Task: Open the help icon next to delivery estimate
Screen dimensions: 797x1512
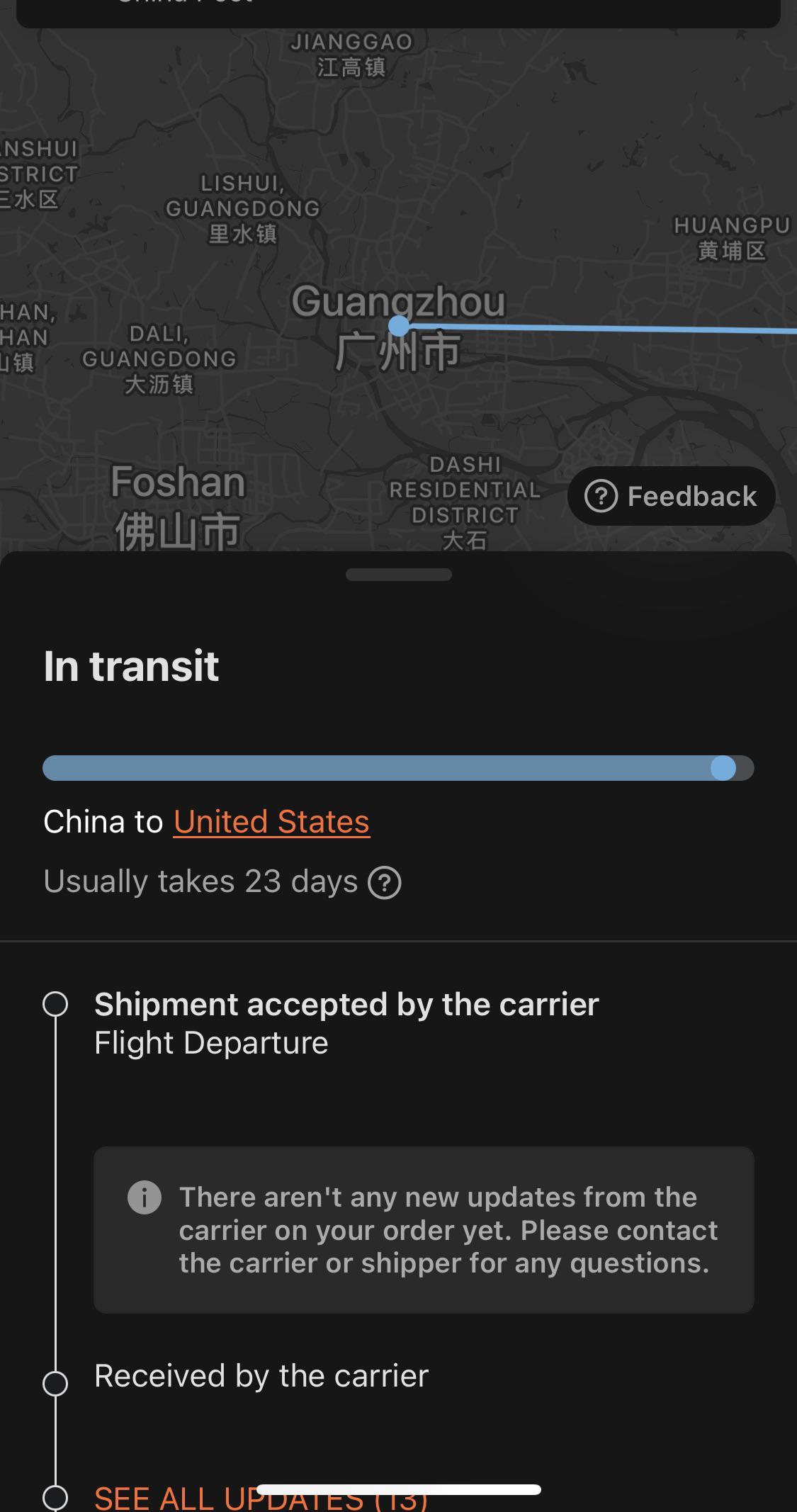Action: (x=383, y=882)
